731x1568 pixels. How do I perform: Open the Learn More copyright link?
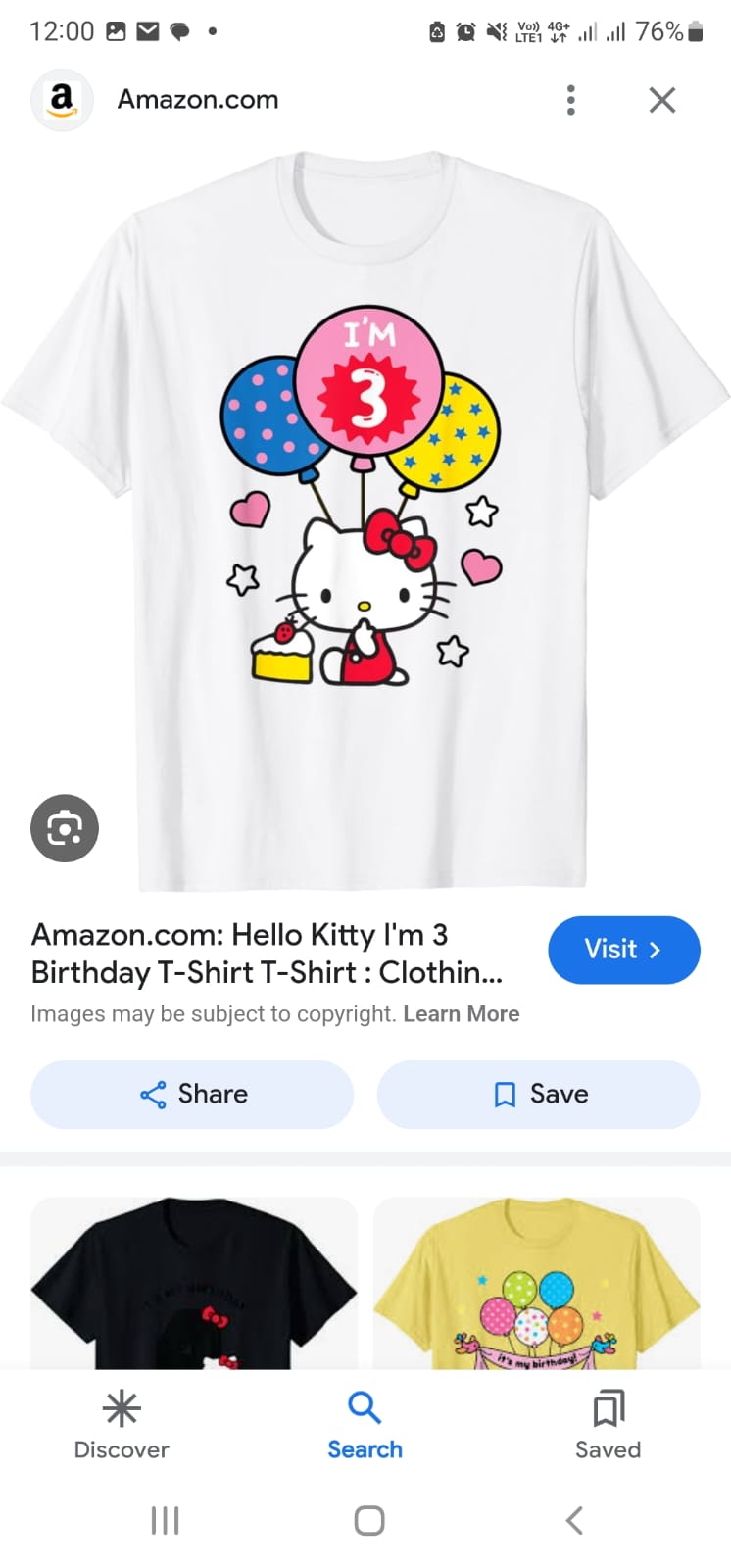(462, 1014)
